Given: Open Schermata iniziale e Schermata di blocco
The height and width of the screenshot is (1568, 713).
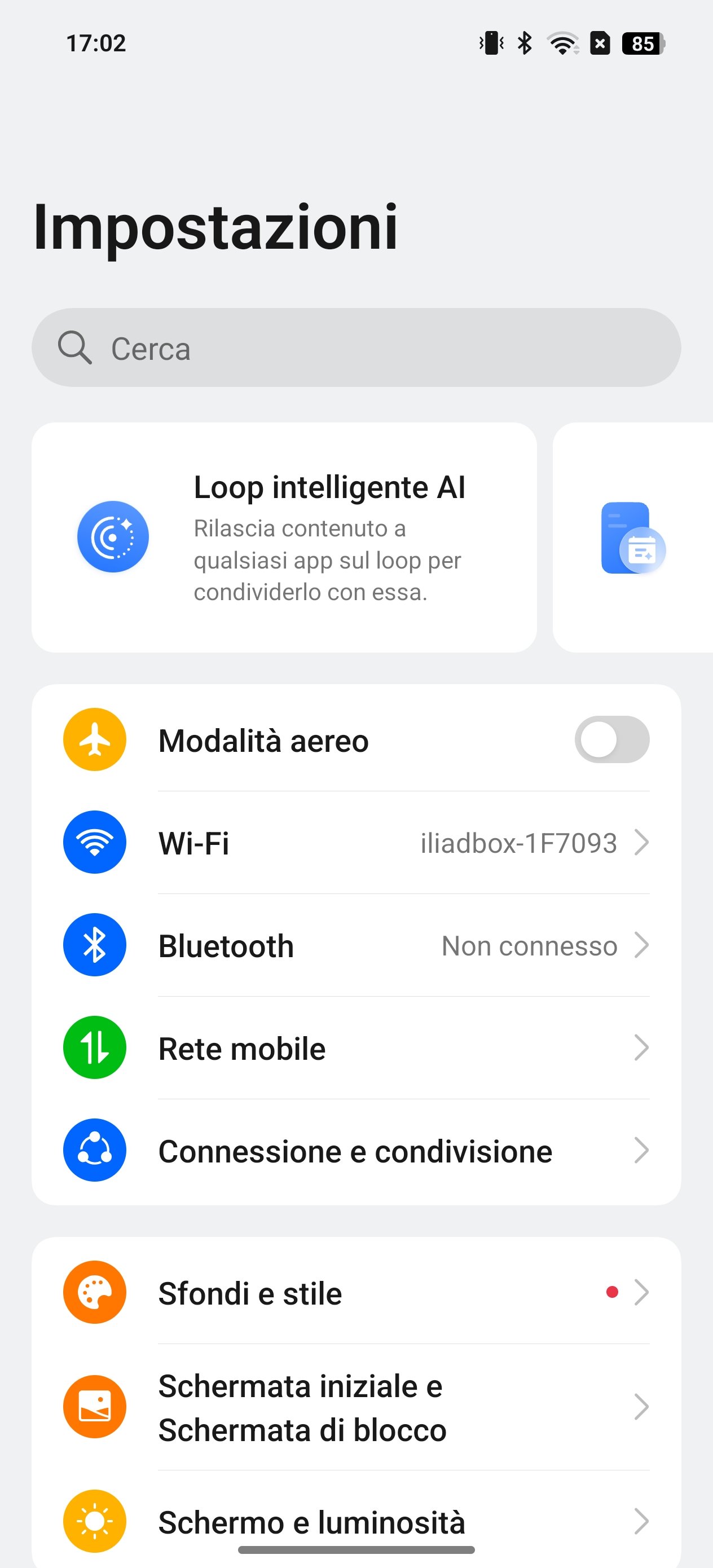Looking at the screenshot, I should click(356, 1407).
